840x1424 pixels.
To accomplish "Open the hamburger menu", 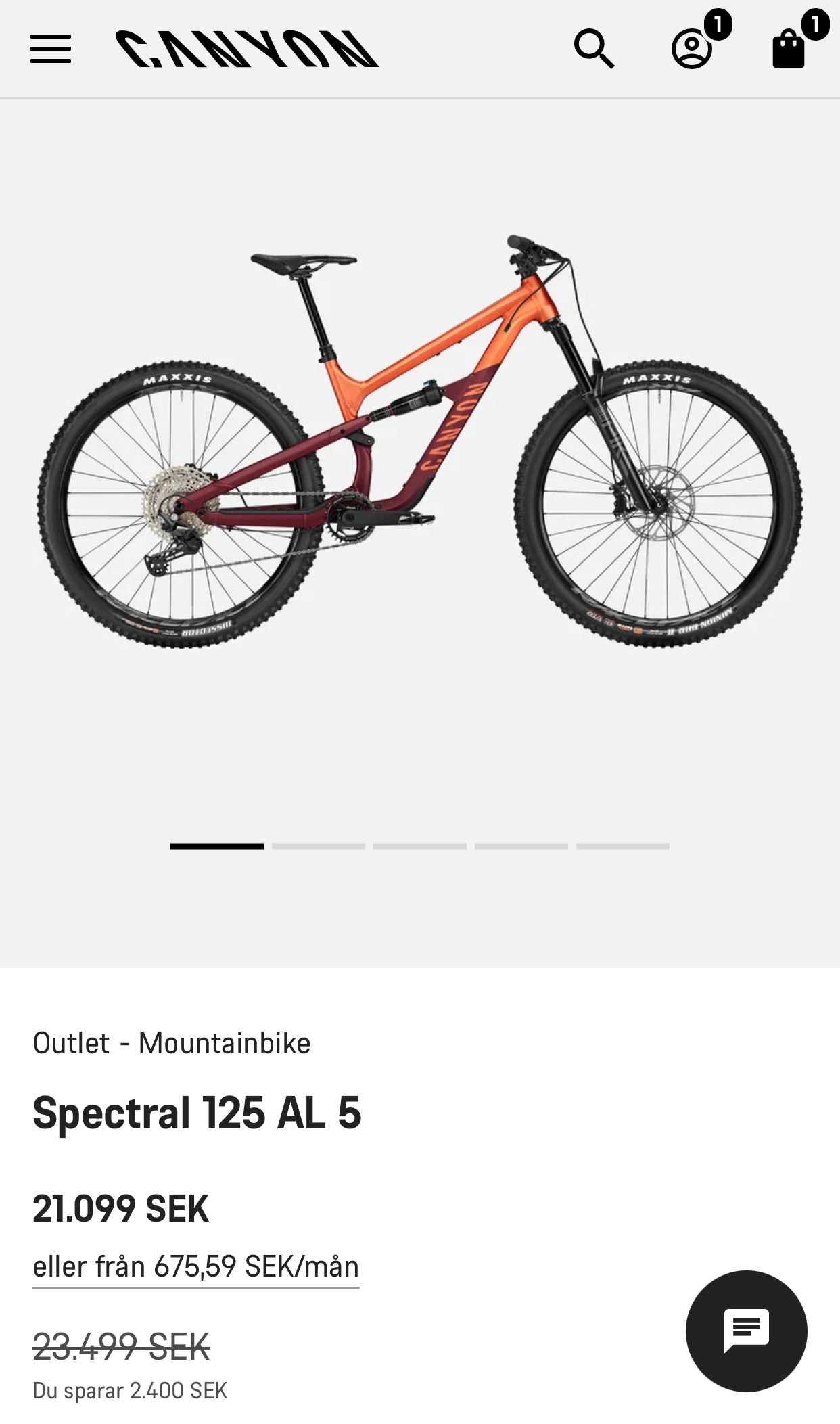I will pos(51,49).
